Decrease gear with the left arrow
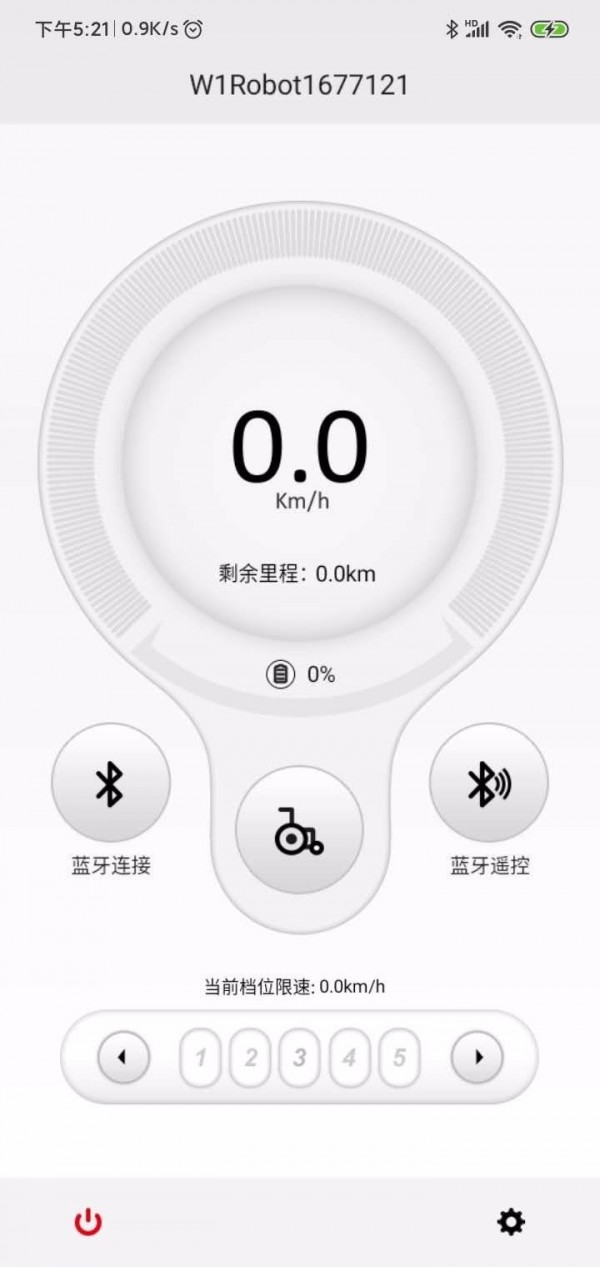 [124, 1057]
